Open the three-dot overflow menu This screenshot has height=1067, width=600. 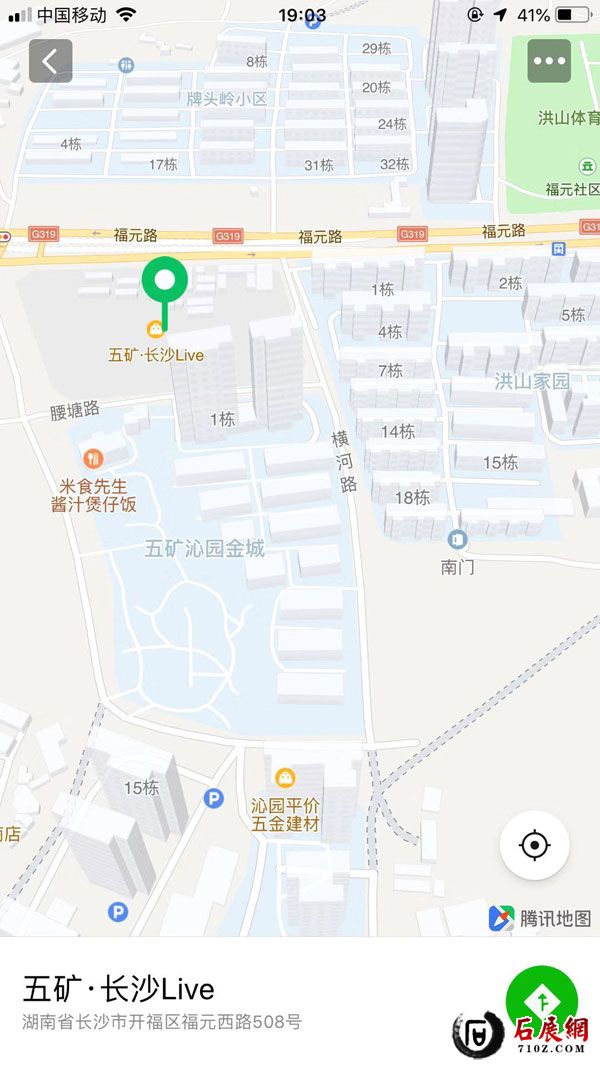549,61
